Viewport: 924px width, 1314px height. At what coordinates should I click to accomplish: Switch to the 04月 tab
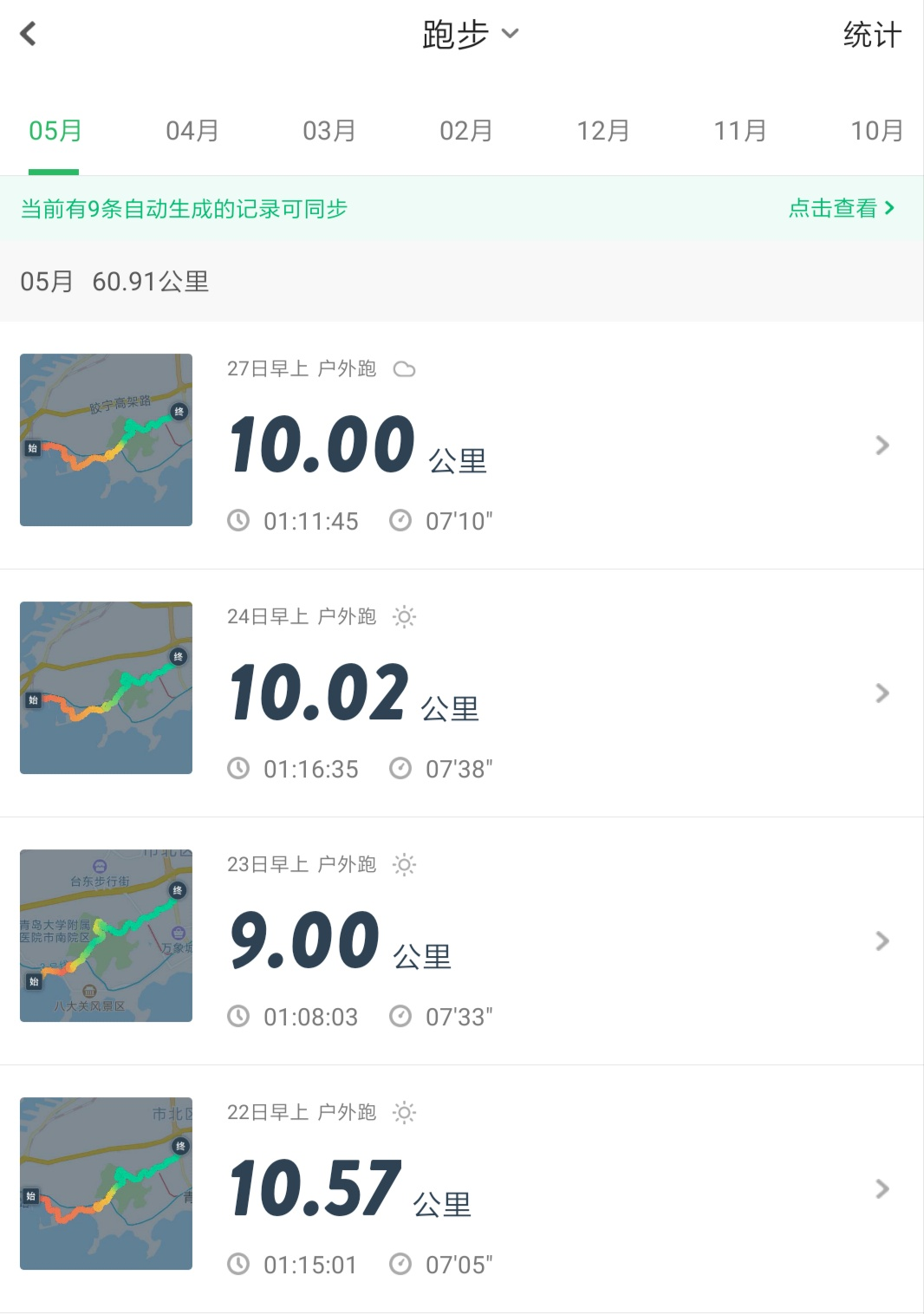(x=192, y=131)
